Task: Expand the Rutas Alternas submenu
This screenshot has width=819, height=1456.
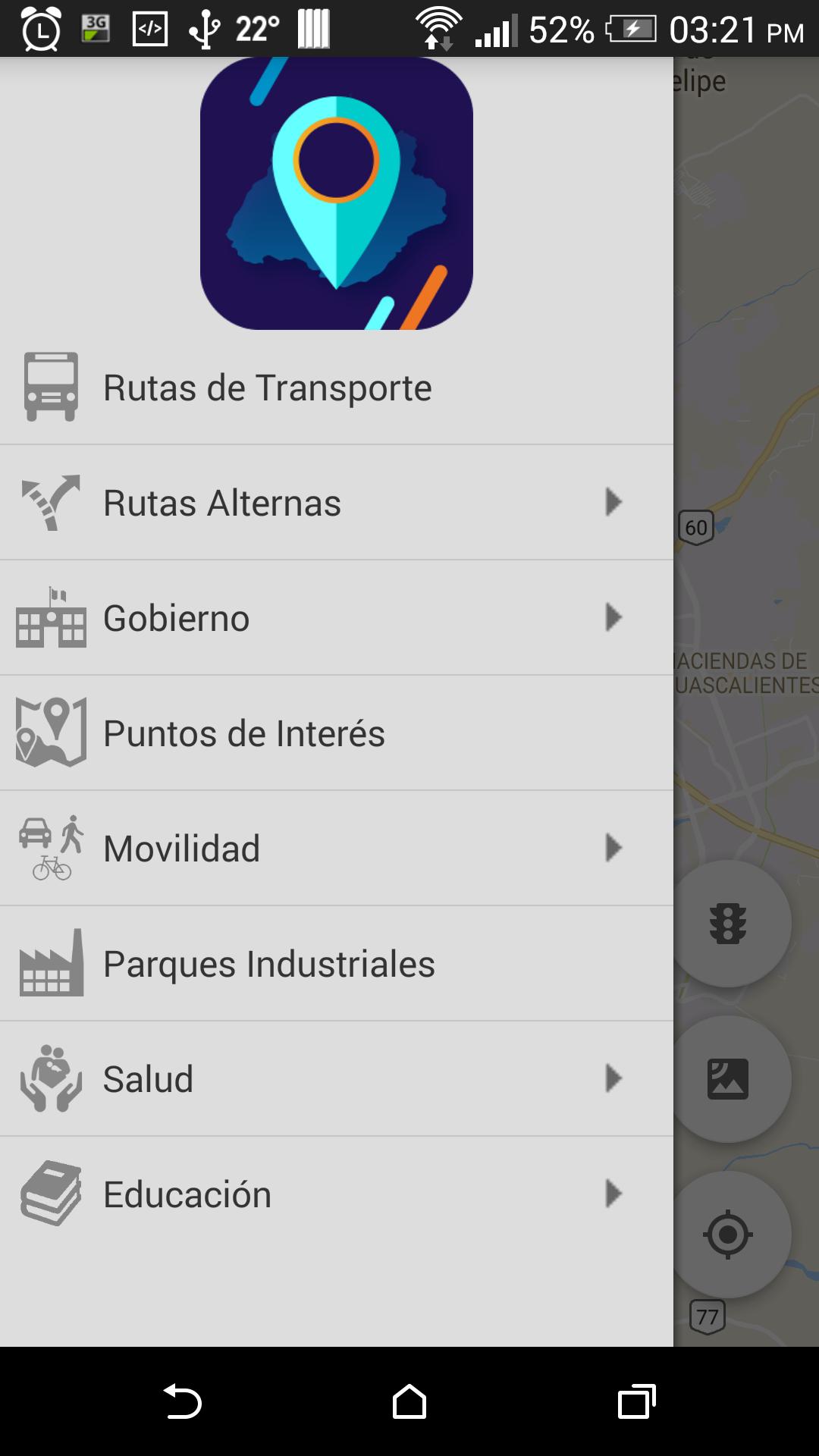Action: point(613,502)
